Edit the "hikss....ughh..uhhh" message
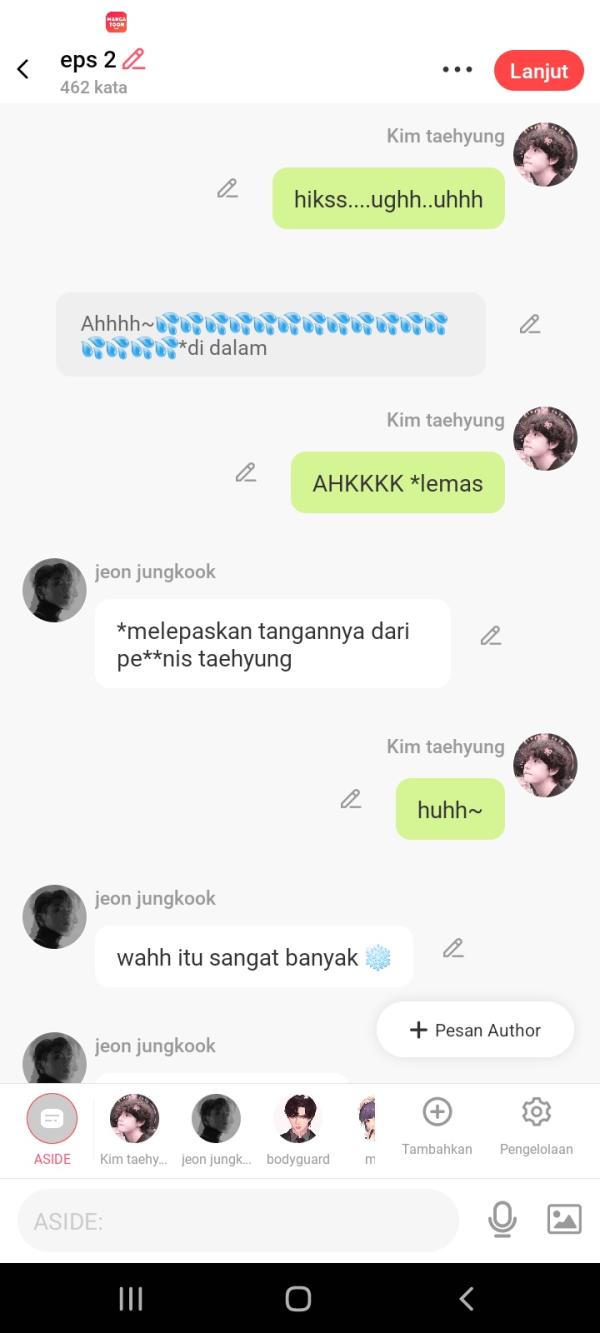Image resolution: width=600 pixels, height=1333 pixels. pyautogui.click(x=228, y=188)
